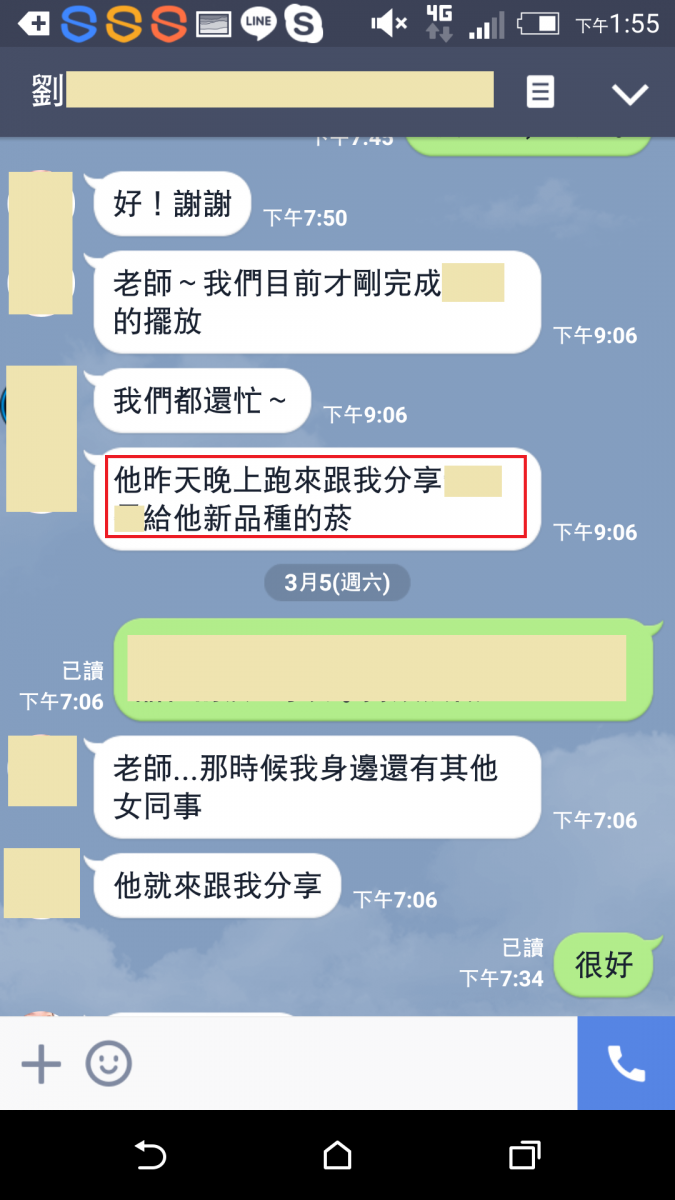Start a voice call with phone button
Image resolution: width=675 pixels, height=1200 pixels.
coord(626,1064)
